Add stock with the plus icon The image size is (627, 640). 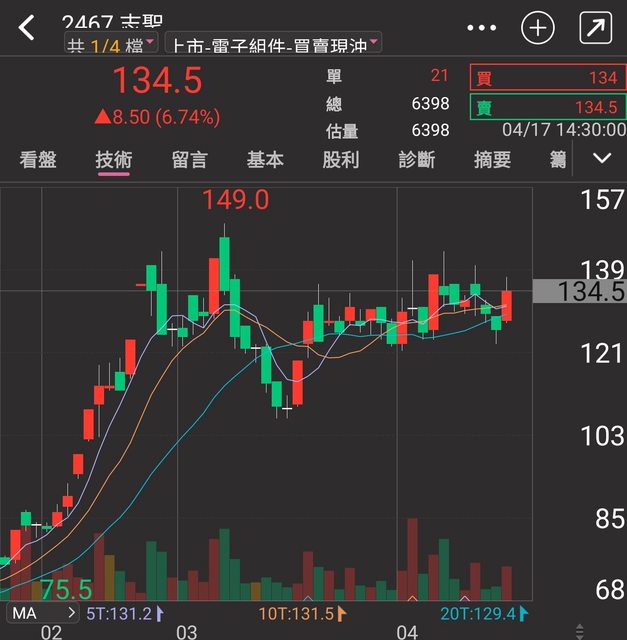click(x=538, y=28)
